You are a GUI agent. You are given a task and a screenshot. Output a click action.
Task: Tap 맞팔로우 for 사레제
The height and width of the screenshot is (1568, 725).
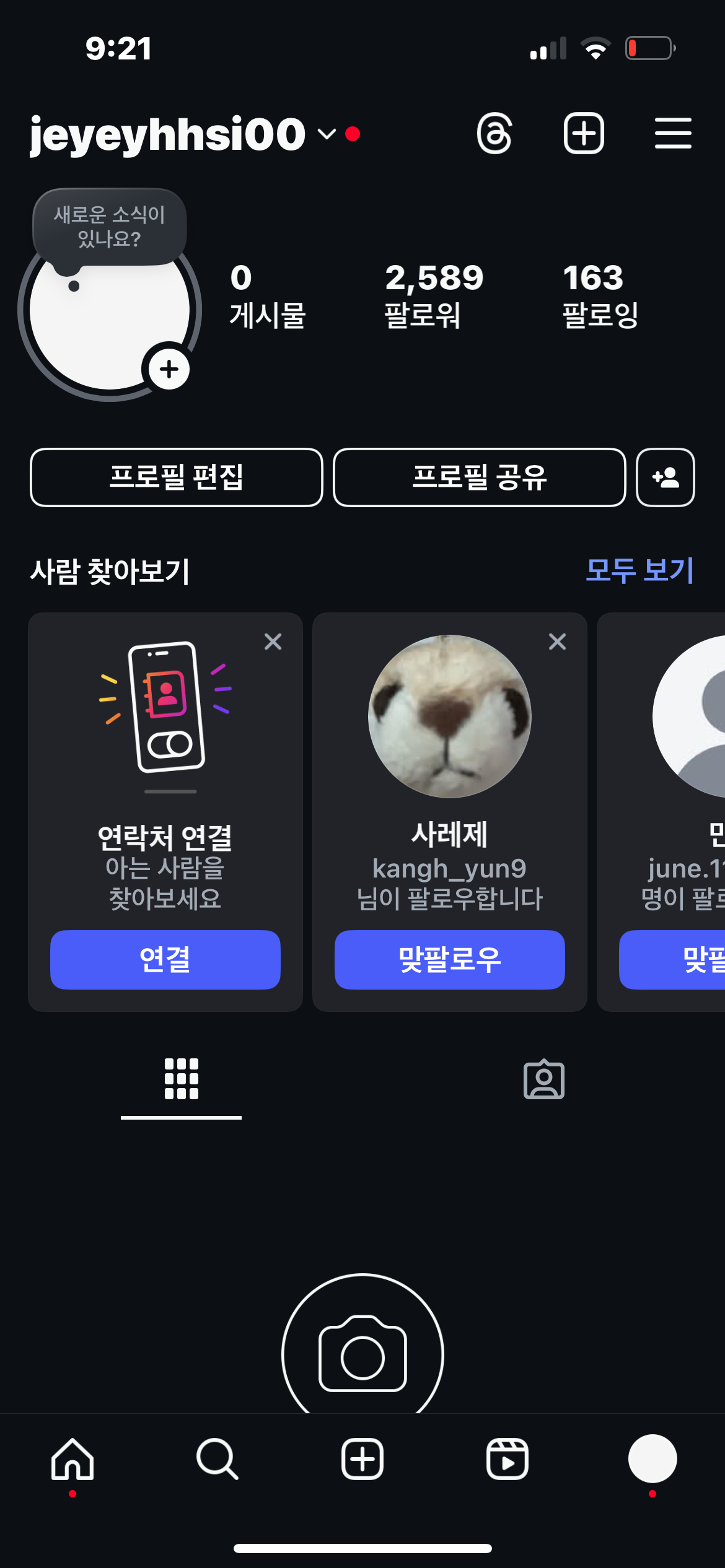(450, 959)
